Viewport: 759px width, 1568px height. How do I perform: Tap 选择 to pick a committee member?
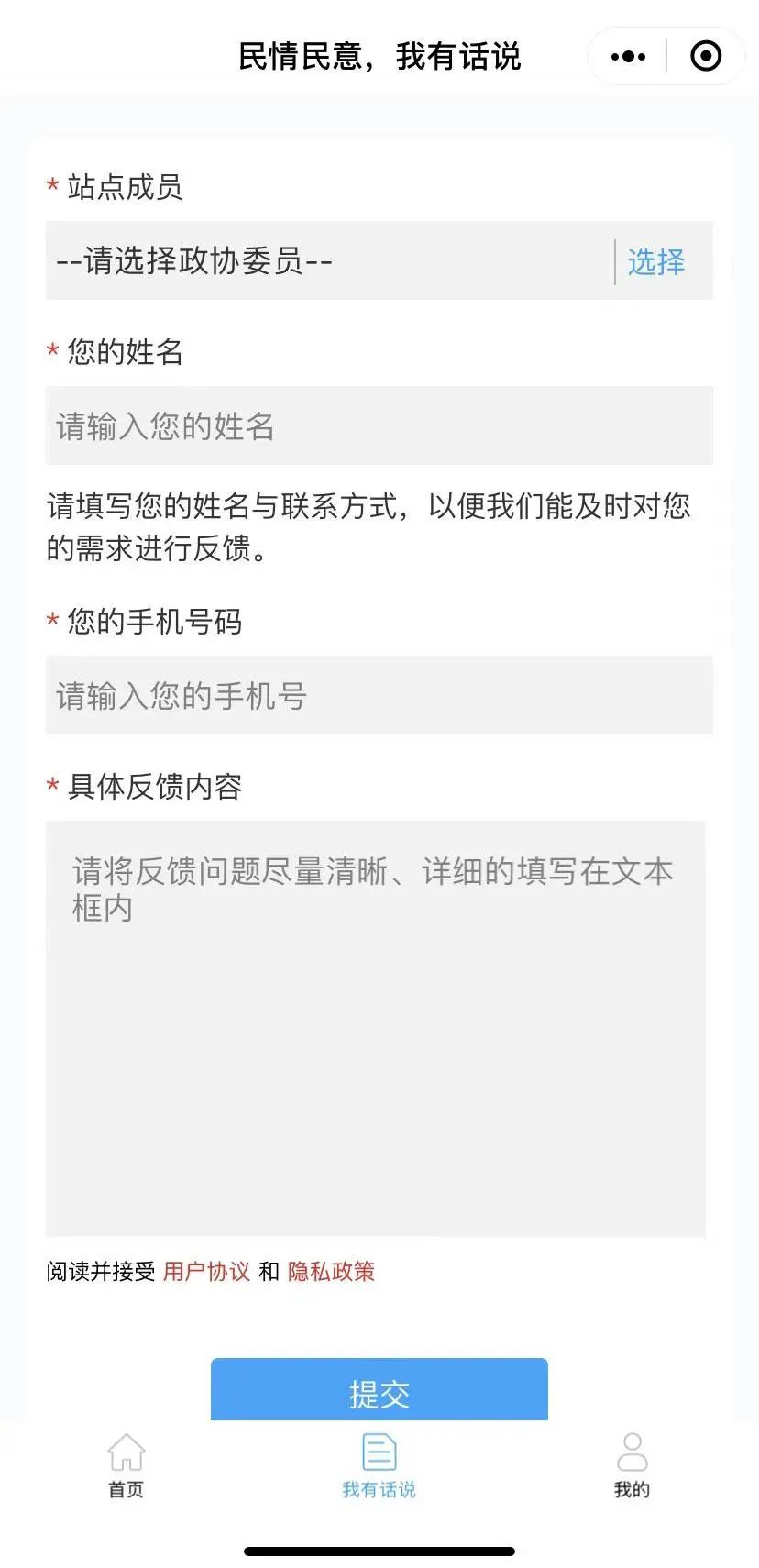tap(655, 262)
